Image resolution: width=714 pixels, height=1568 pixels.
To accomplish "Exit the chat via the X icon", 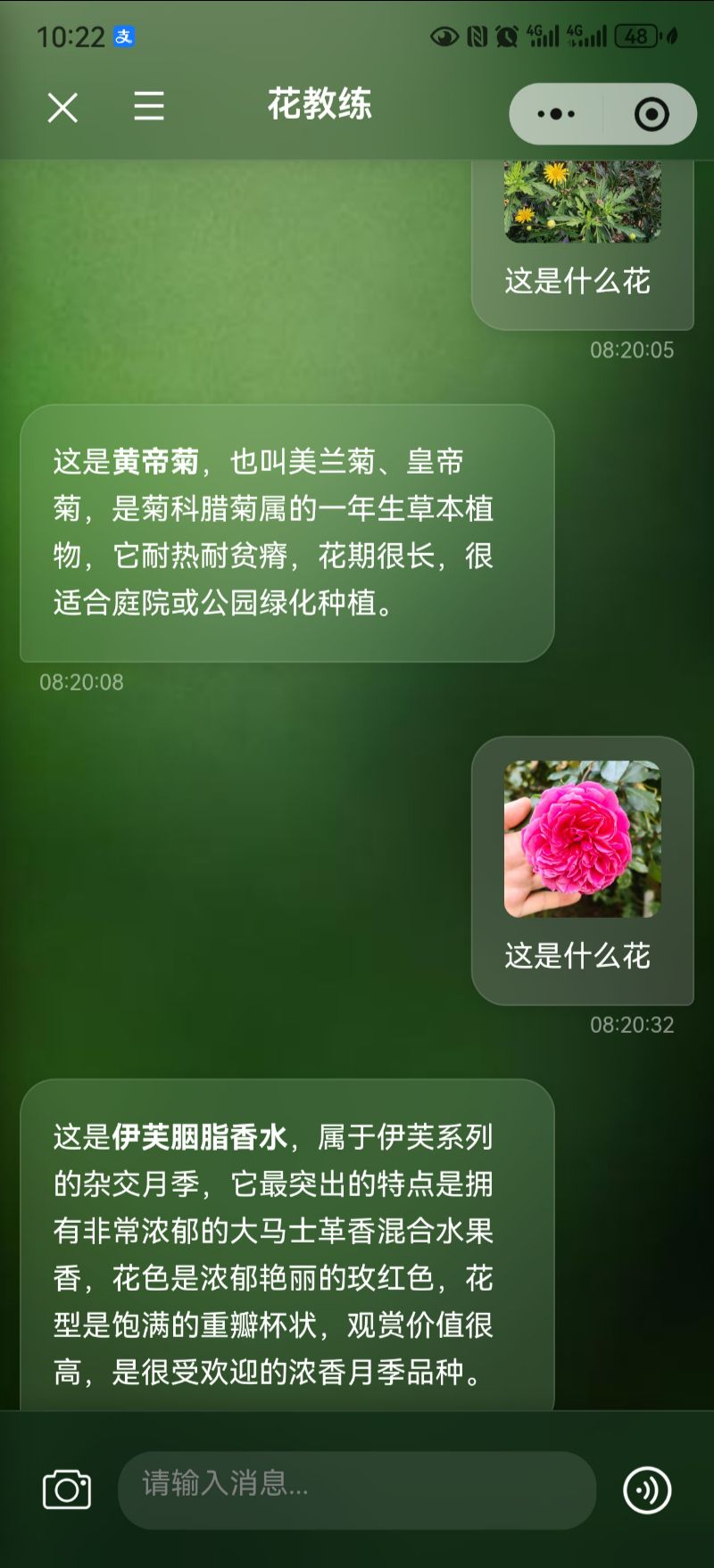I will tap(61, 109).
